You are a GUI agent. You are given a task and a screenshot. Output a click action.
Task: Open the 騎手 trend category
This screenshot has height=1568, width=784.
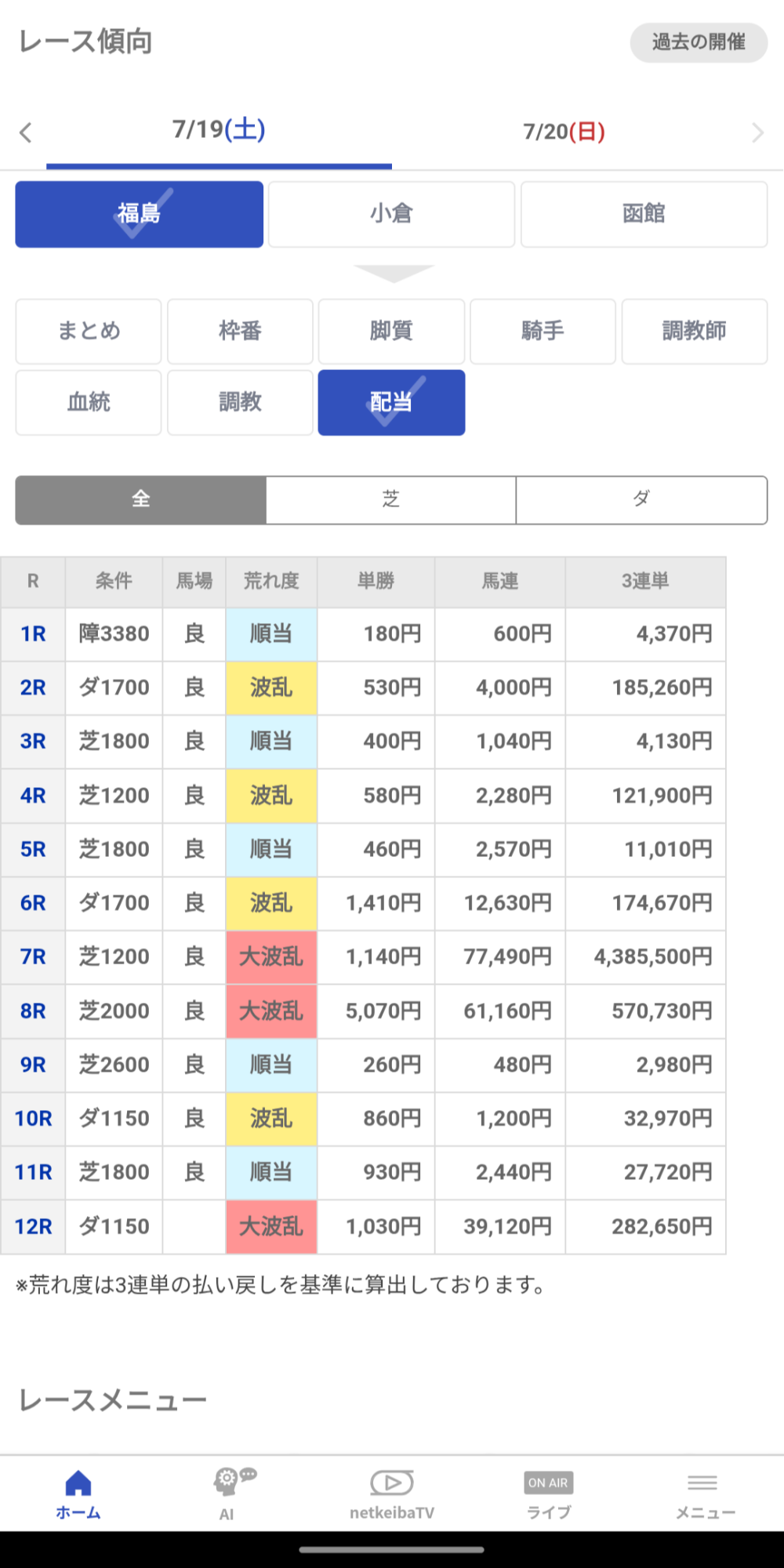click(x=543, y=331)
